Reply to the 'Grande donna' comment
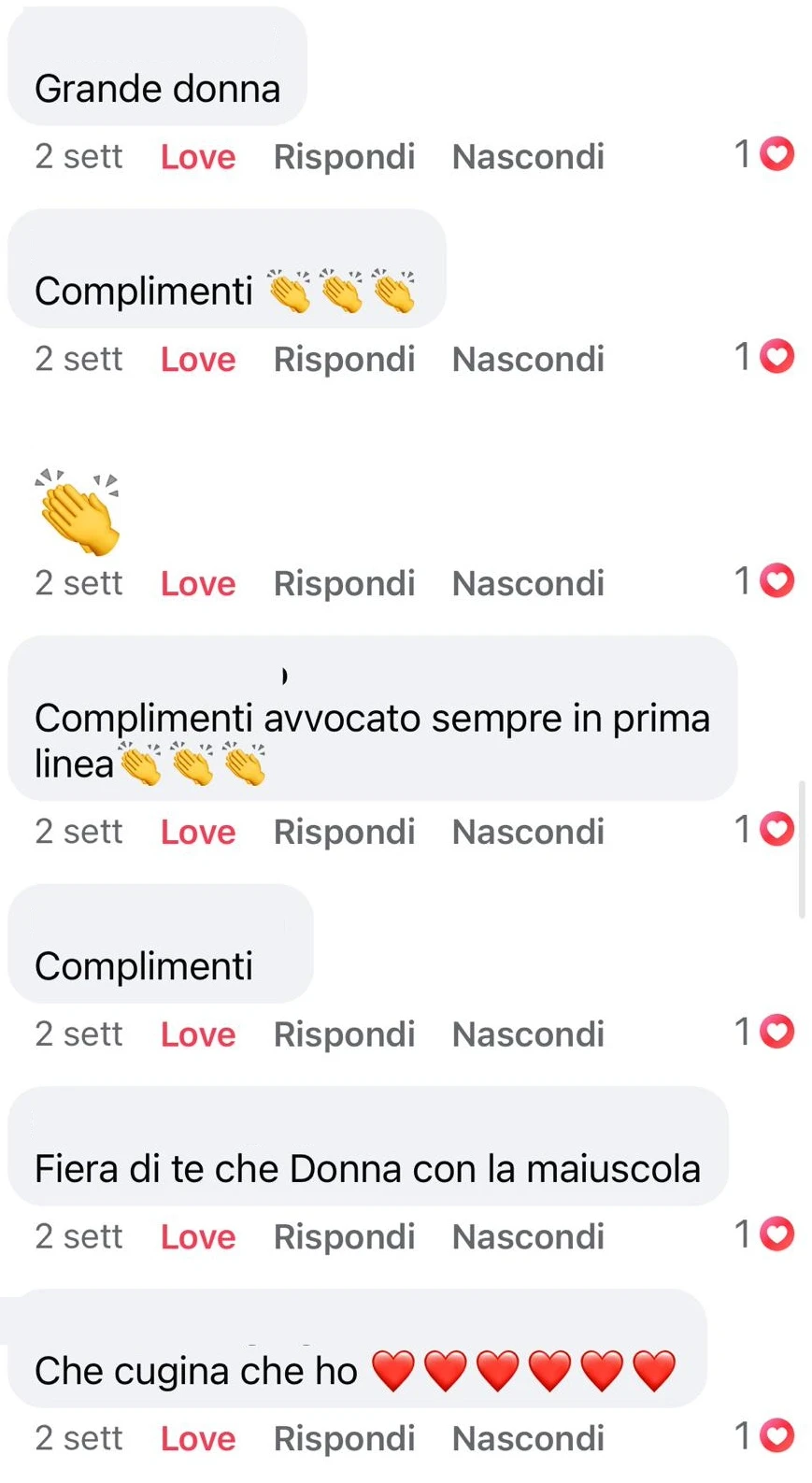The height and width of the screenshot is (1483, 812). click(344, 157)
